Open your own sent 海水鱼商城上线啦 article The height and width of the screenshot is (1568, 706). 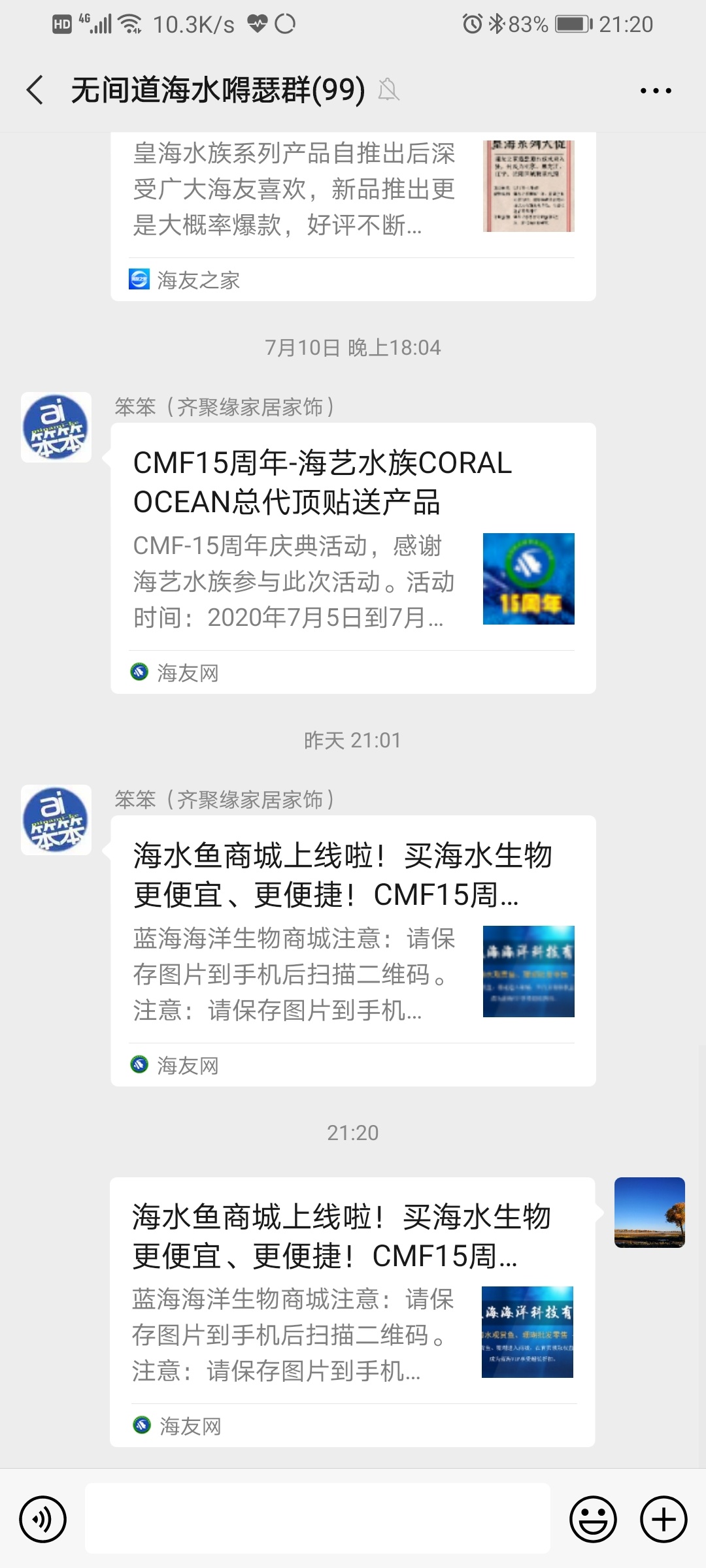(x=352, y=1311)
